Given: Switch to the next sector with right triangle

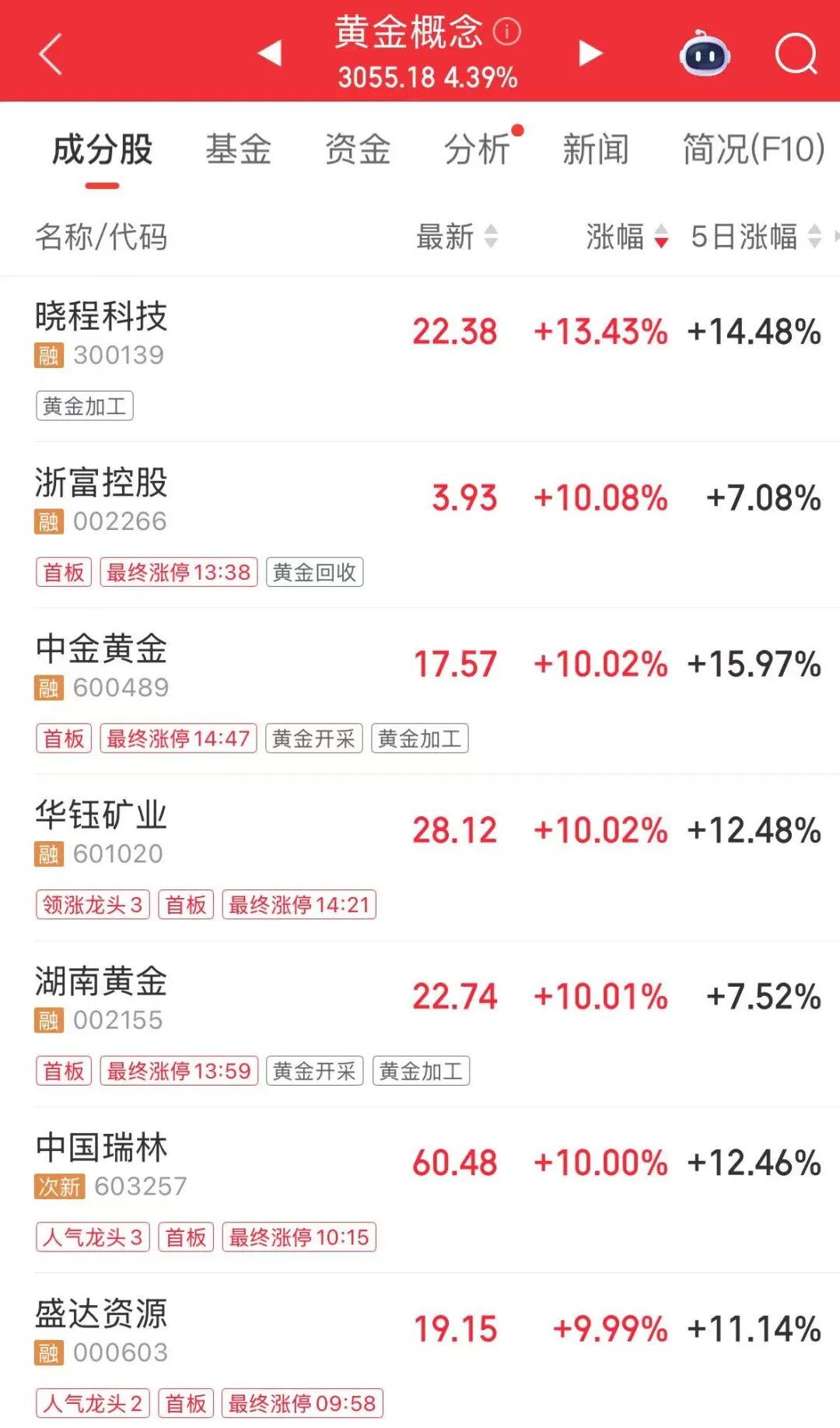Looking at the screenshot, I should (x=590, y=53).
